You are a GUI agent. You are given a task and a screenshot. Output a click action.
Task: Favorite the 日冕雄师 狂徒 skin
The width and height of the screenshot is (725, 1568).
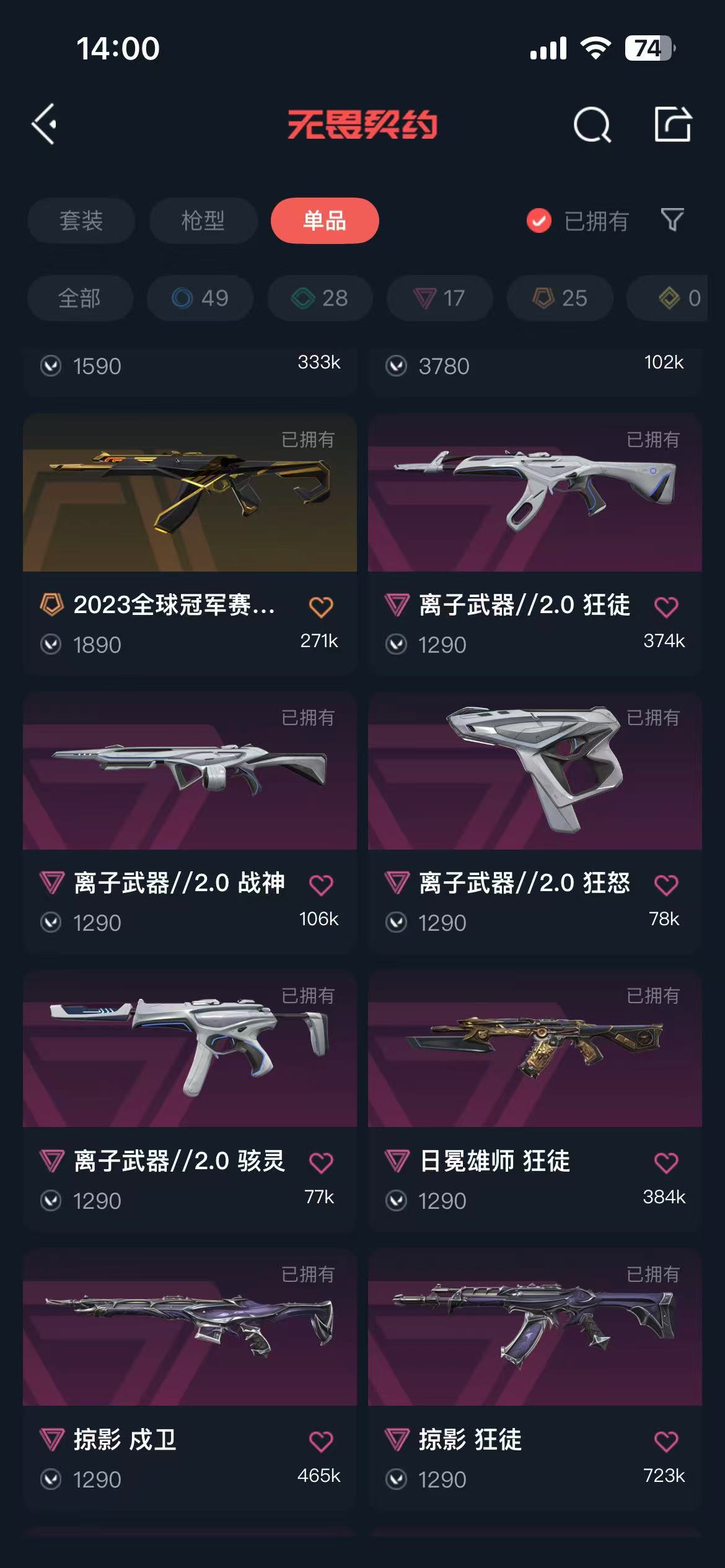666,1162
